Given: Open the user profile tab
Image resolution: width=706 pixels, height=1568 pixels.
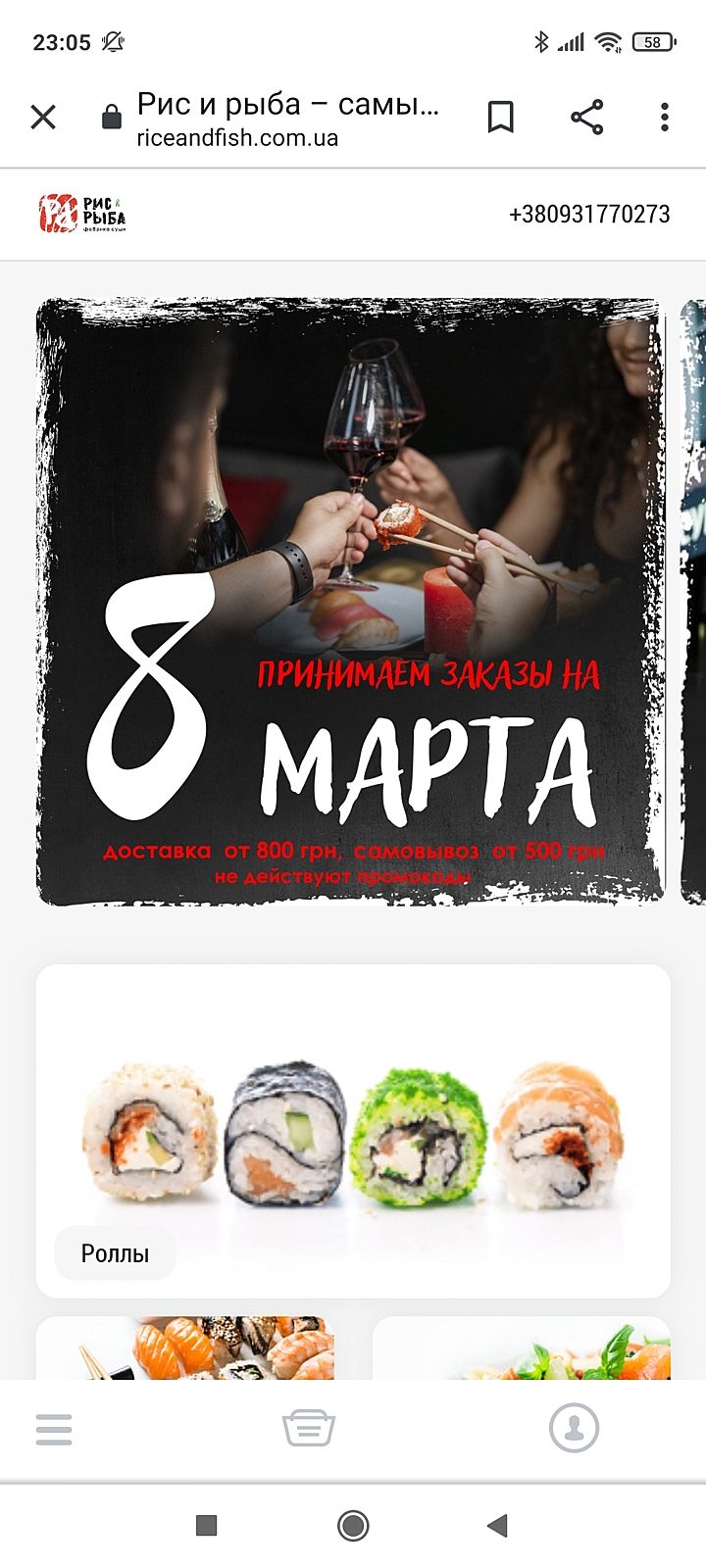Looking at the screenshot, I should pos(574,1428).
